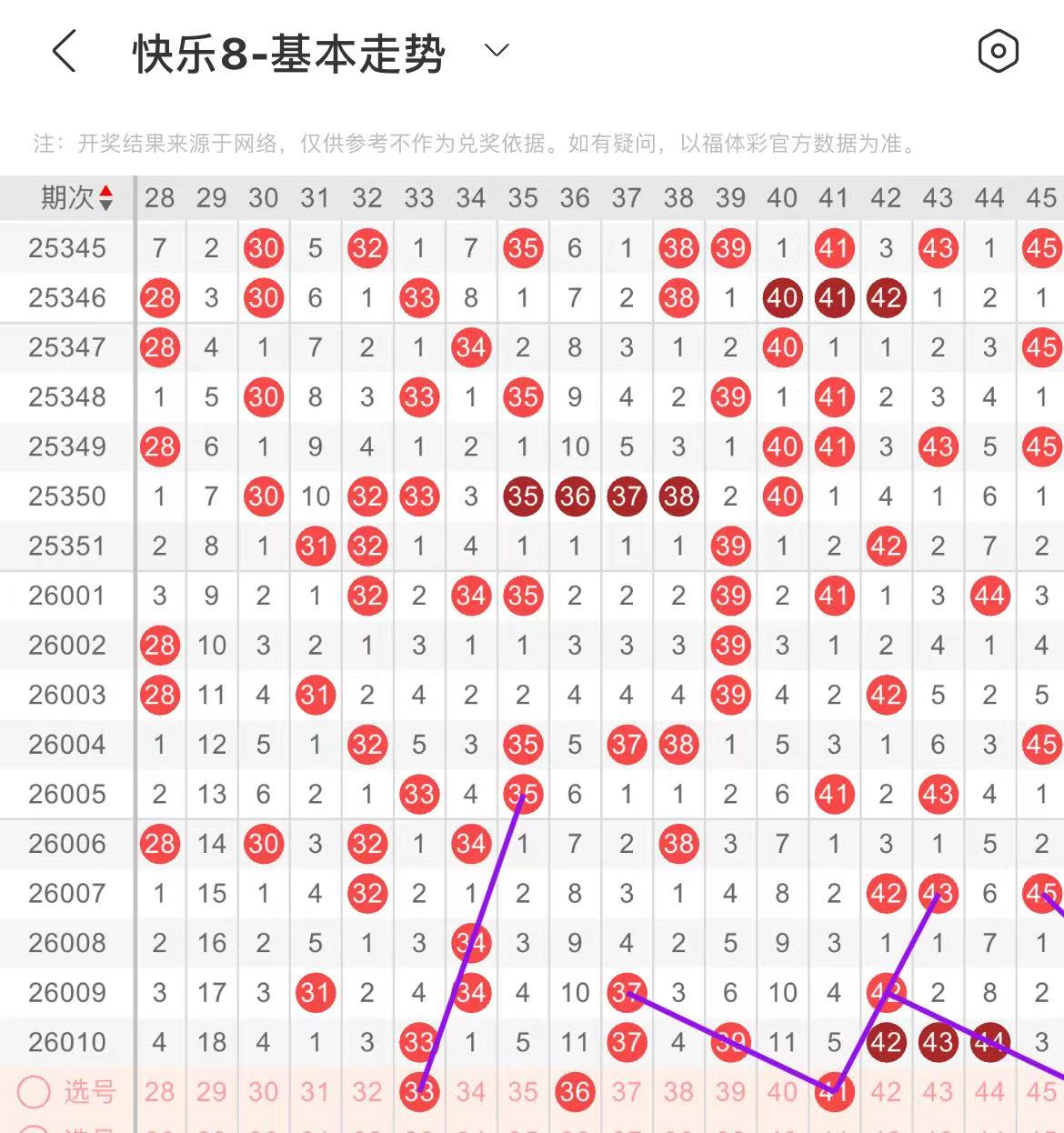Pick number 28 in the 选号 row

pos(159,1091)
